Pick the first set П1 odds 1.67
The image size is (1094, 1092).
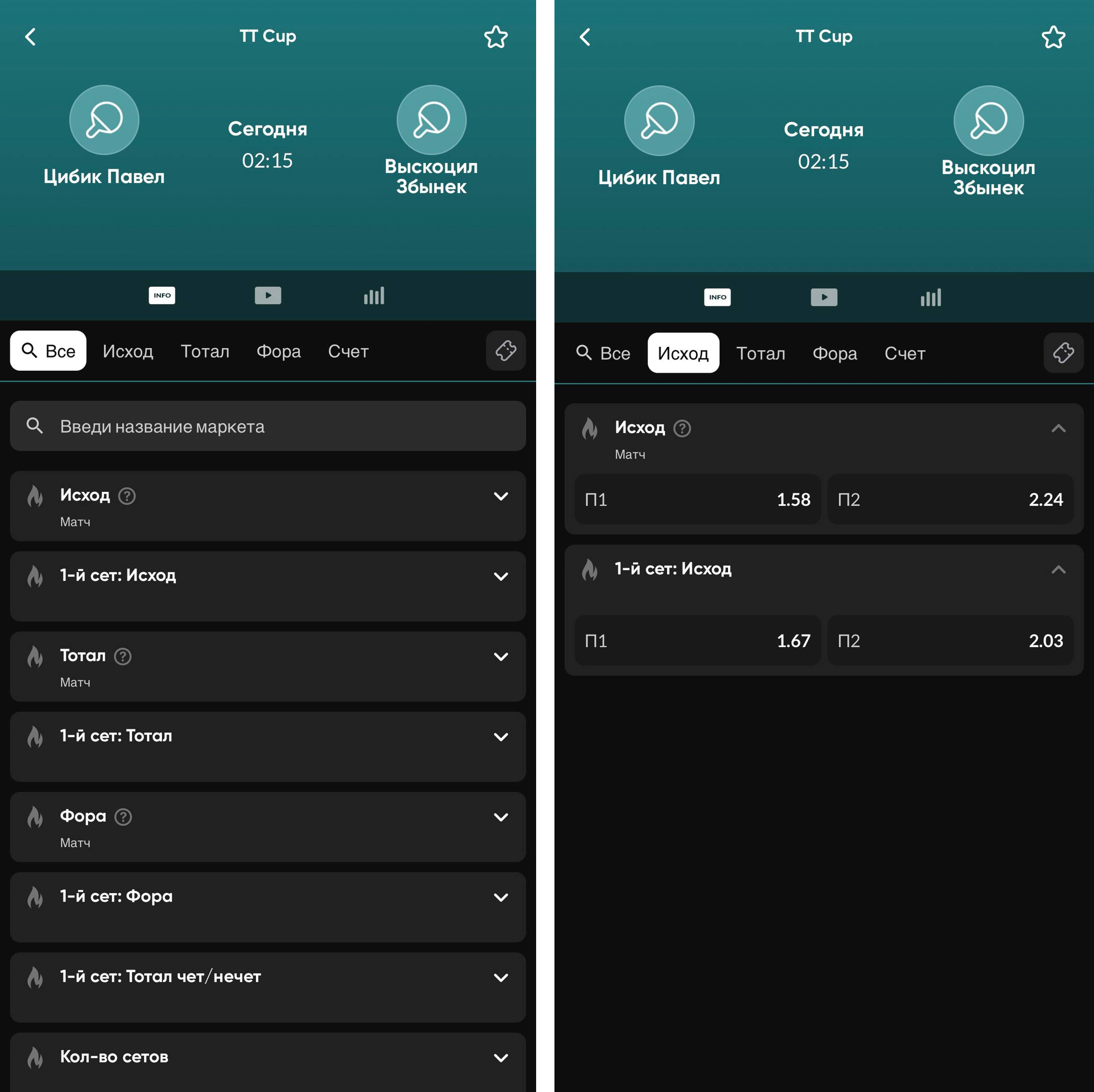(x=697, y=641)
